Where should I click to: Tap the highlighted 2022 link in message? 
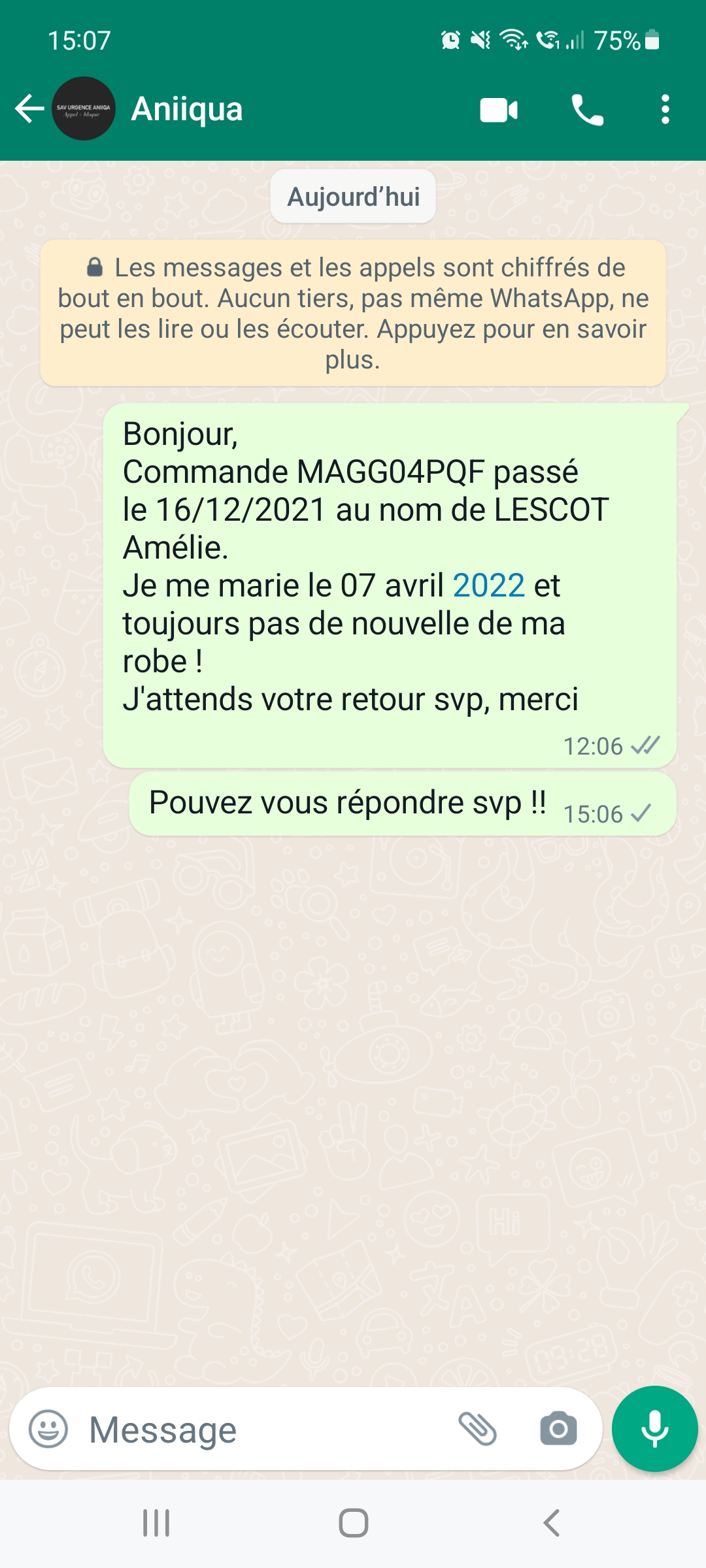click(488, 585)
